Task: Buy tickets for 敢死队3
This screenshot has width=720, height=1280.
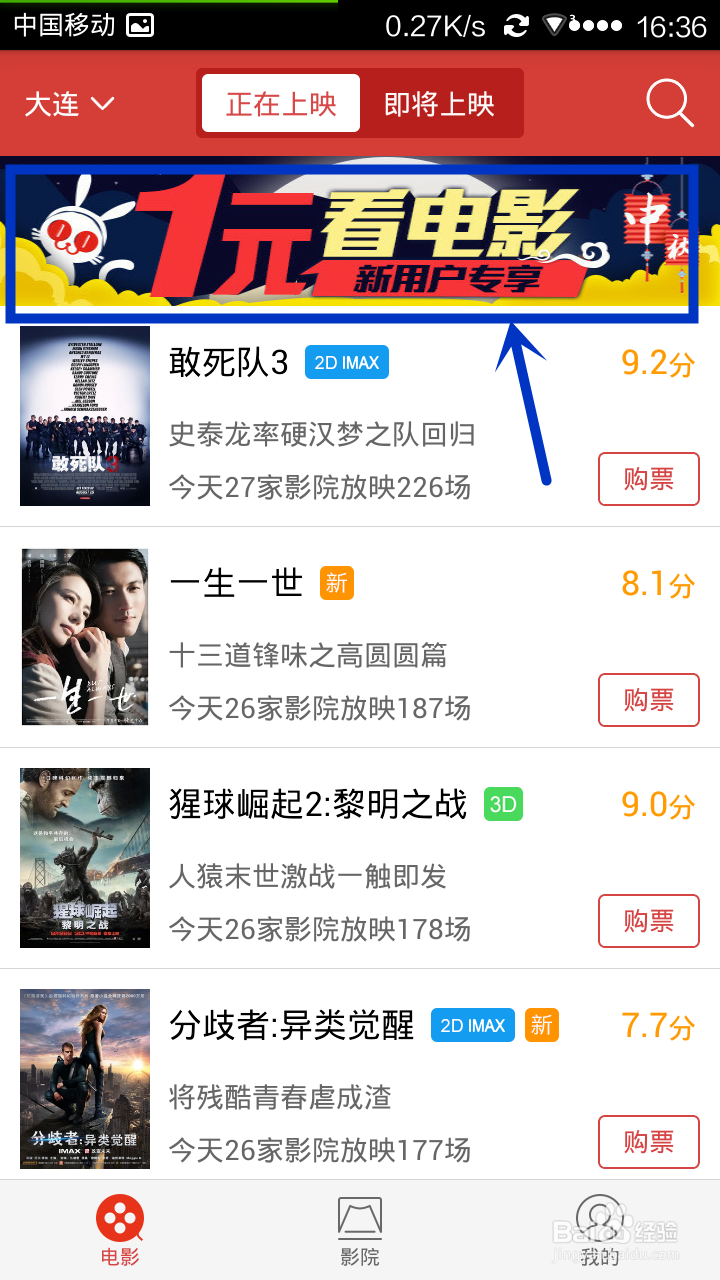Action: click(x=648, y=479)
